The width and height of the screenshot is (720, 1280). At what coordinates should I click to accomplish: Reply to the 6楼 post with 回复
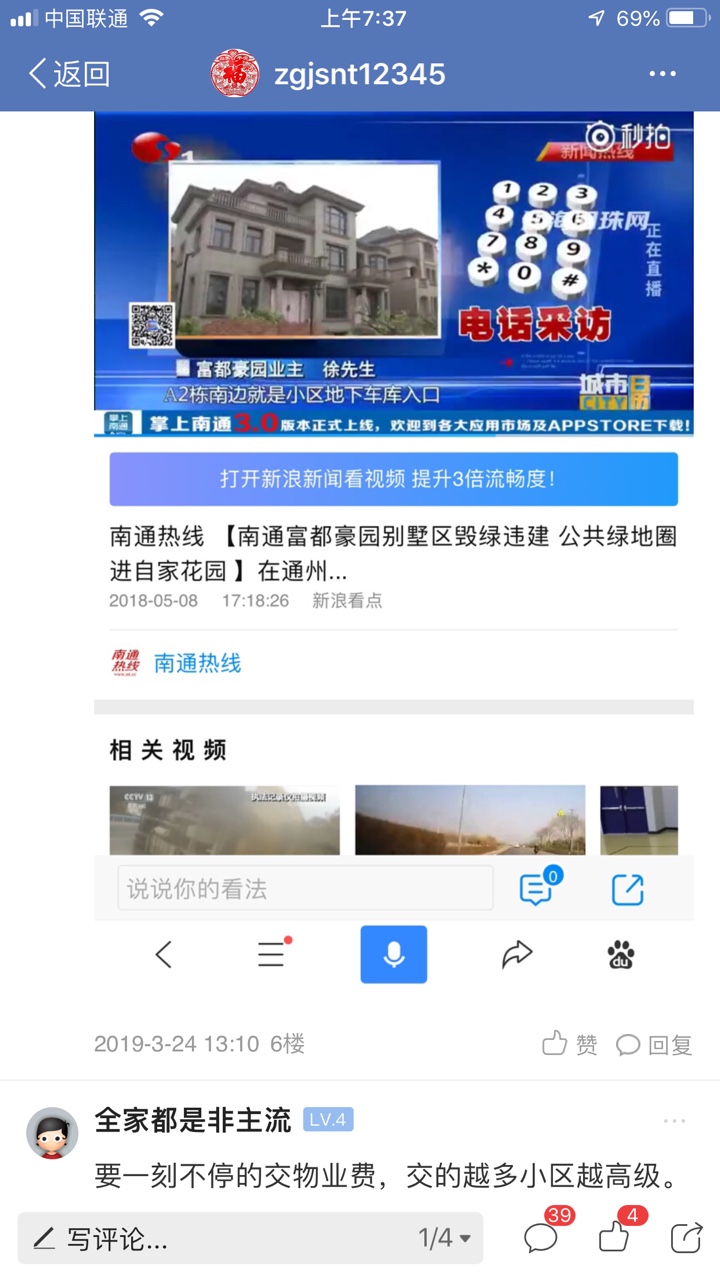654,1044
